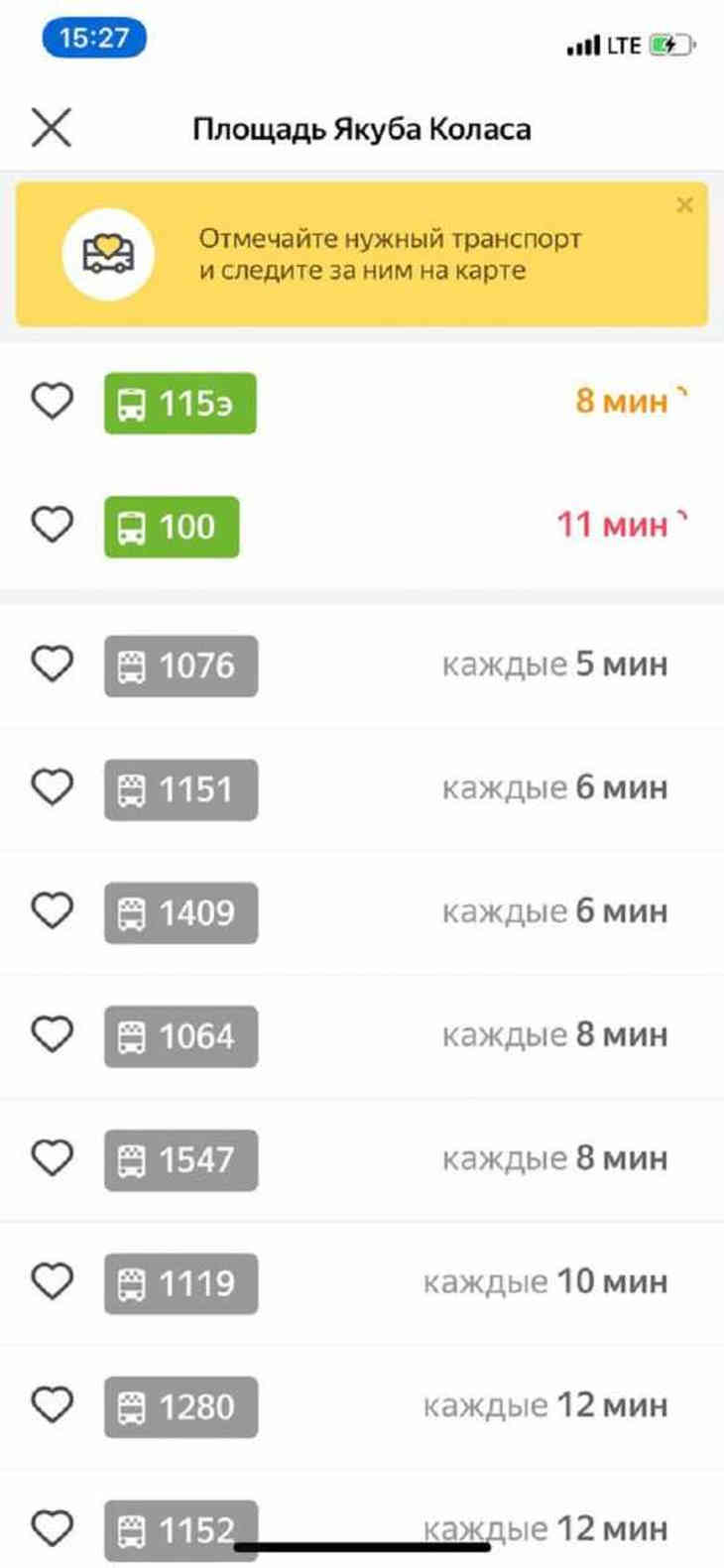Screen dimensions: 724x1568
Task: Dismiss the yellow transport tip banner
Action: 684,205
